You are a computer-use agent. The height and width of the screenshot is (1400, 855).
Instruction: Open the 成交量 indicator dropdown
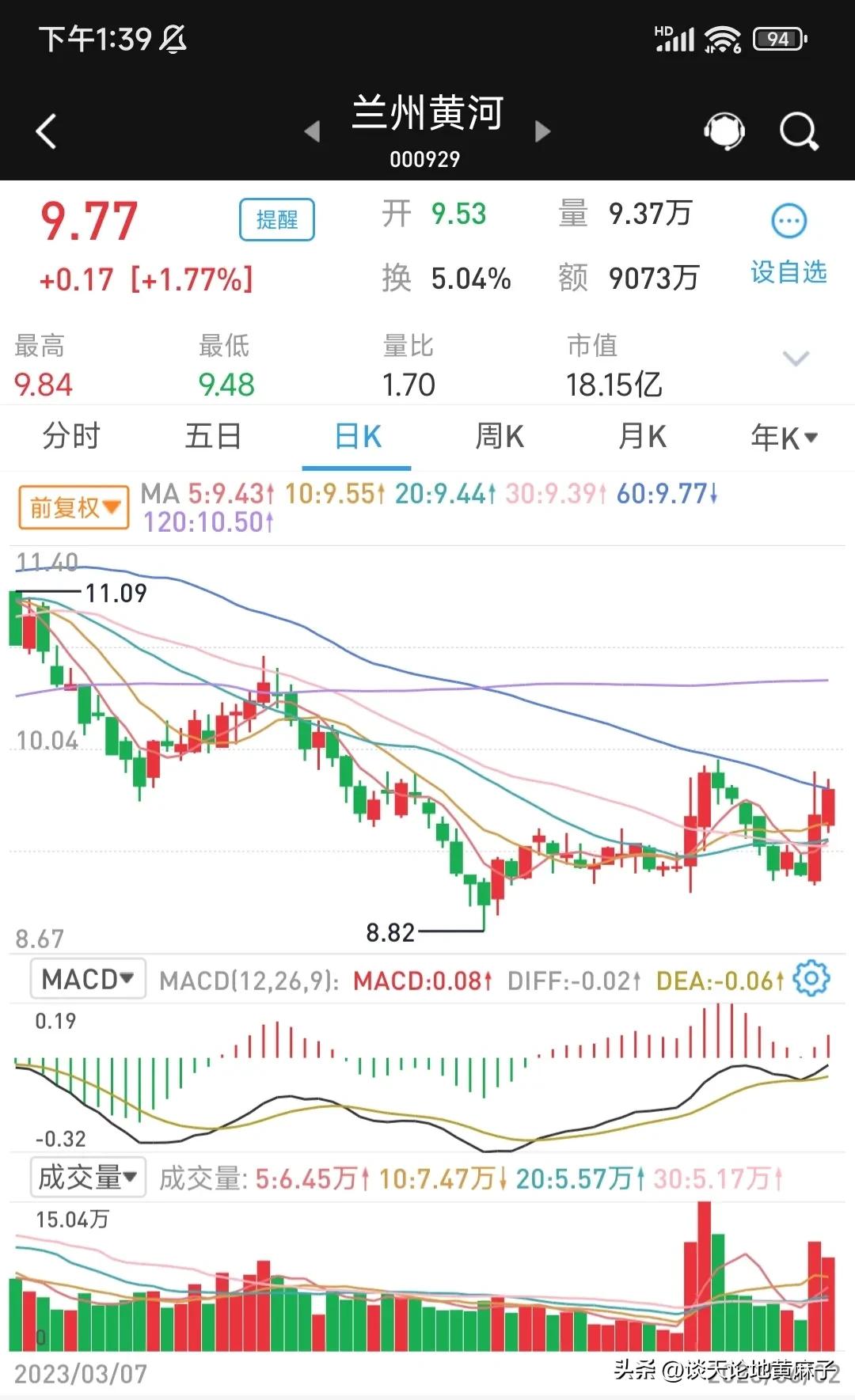pyautogui.click(x=88, y=1178)
